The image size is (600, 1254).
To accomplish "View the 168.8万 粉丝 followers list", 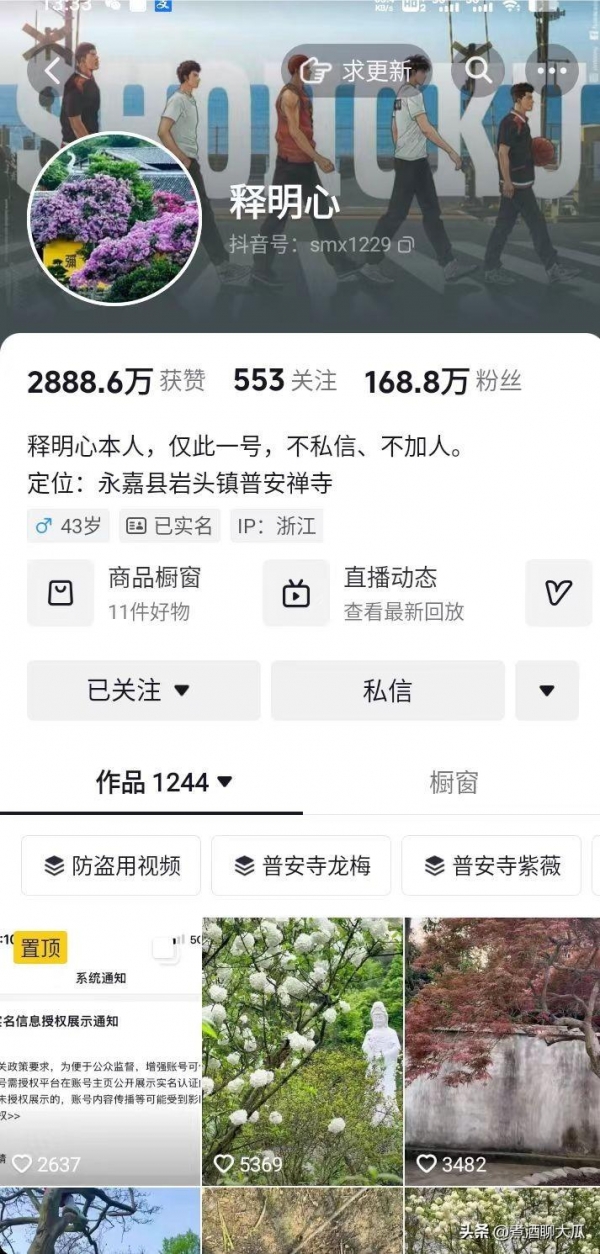I will [442, 381].
